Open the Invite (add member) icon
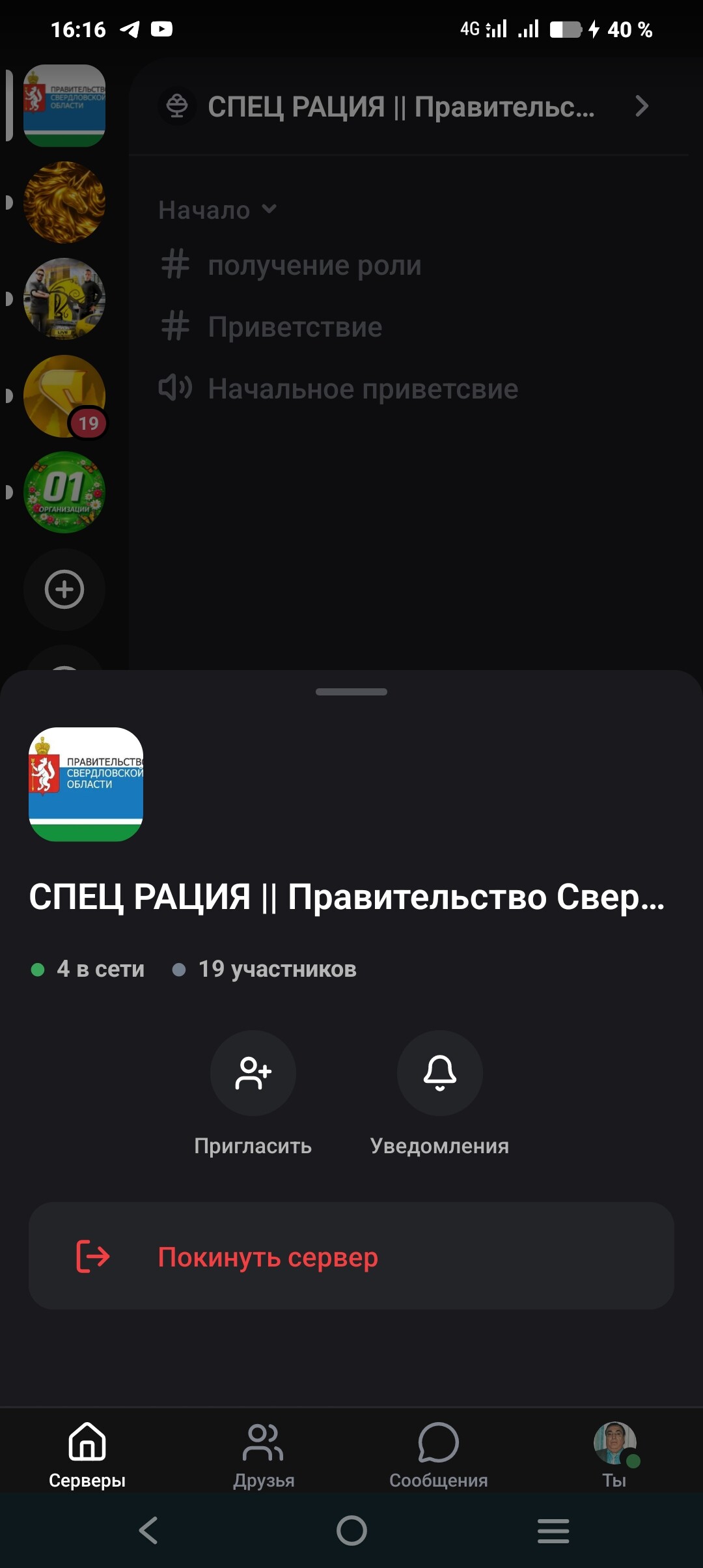The image size is (703, 1568). 253,1074
